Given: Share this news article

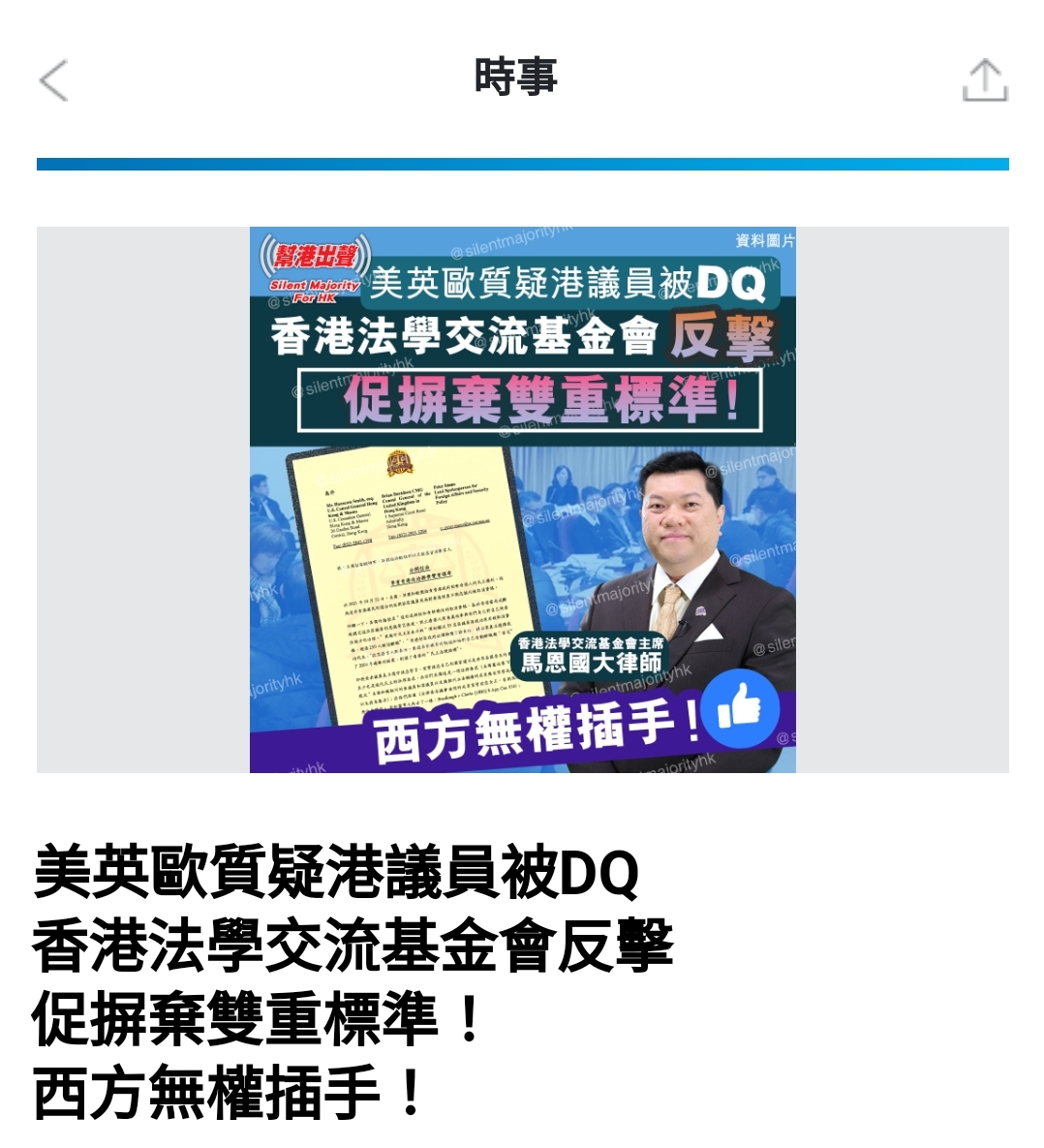Looking at the screenshot, I should [984, 80].
